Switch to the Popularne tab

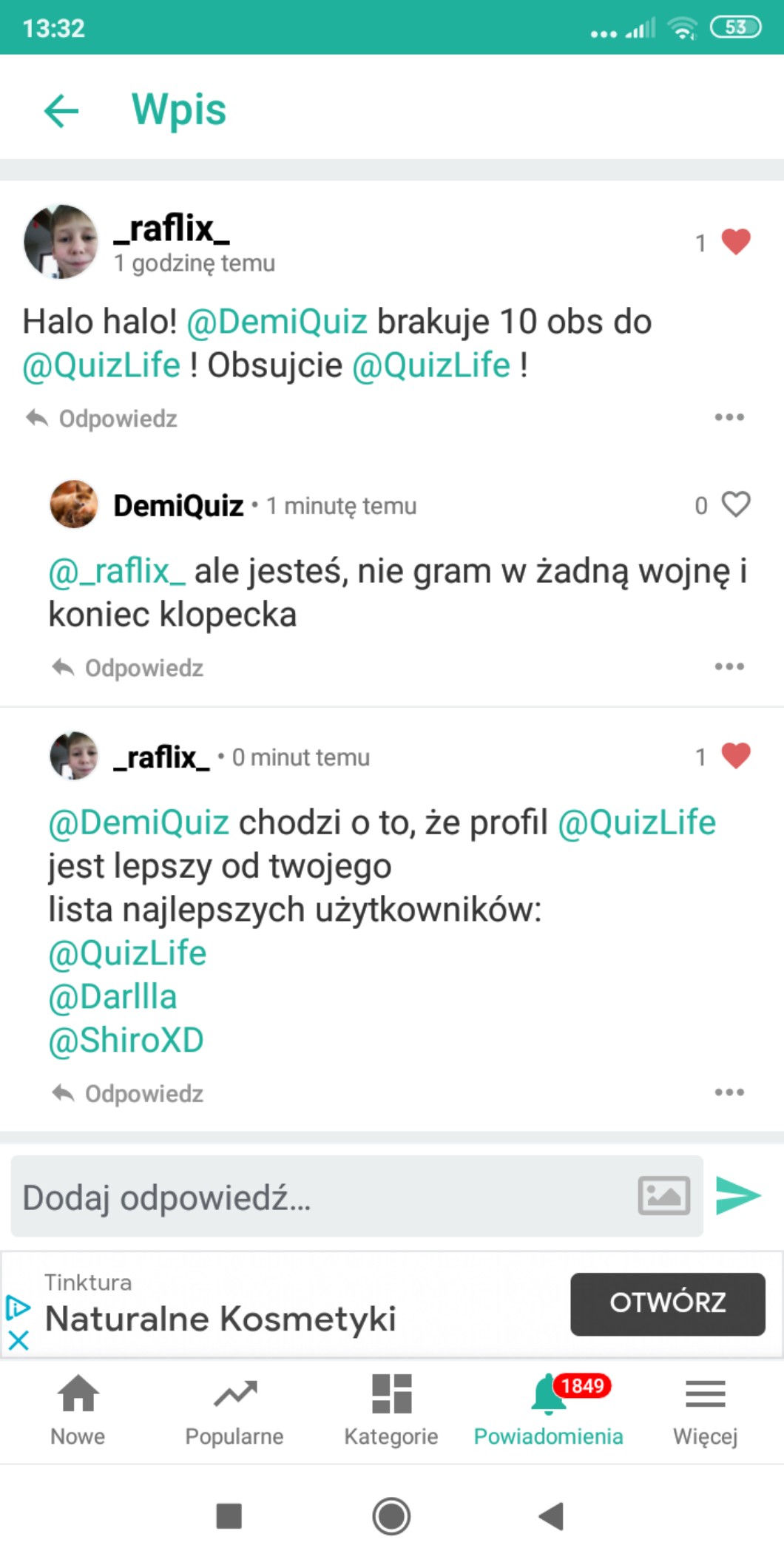coord(234,1409)
